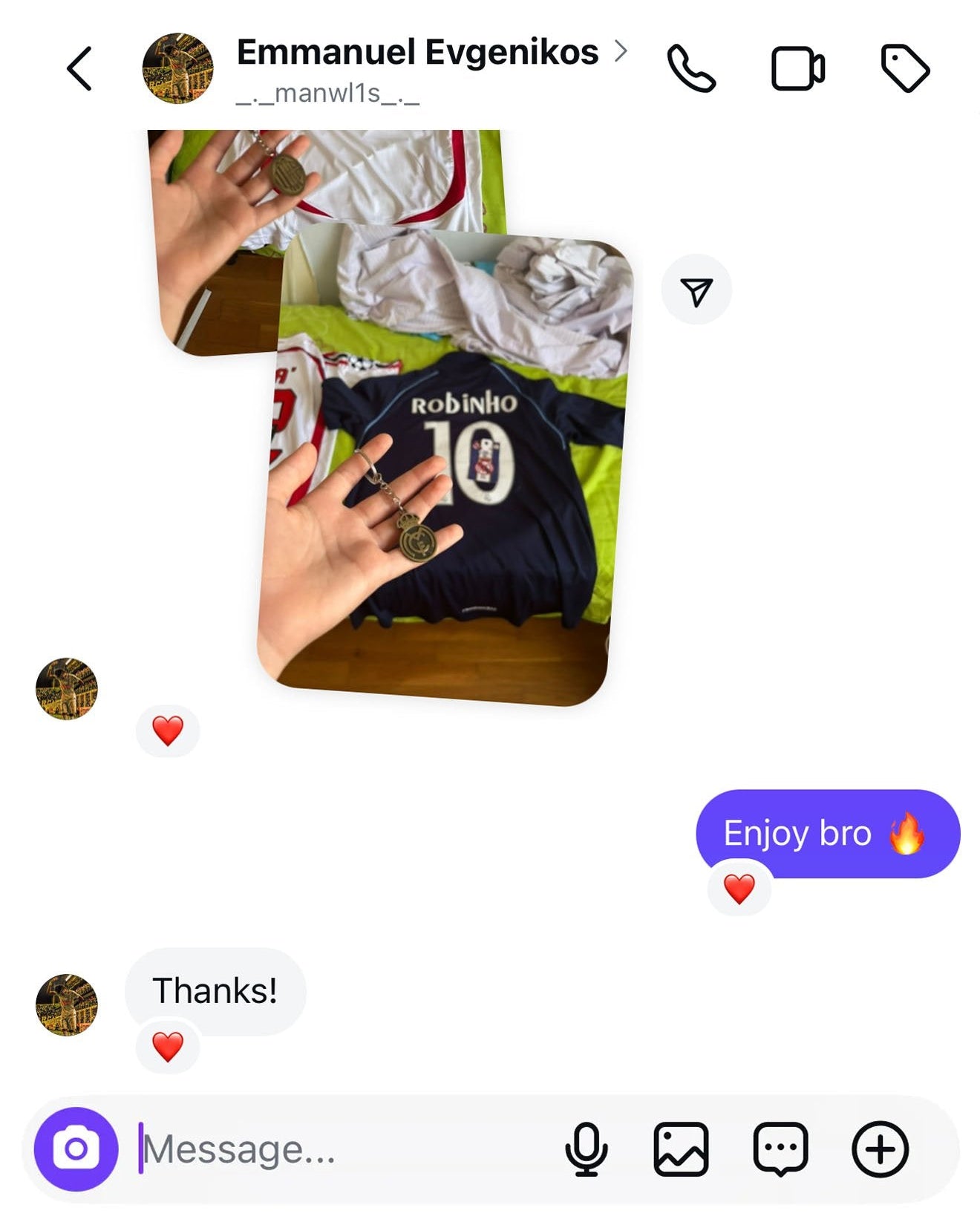Record a voice message
980x1225 pixels.
tap(587, 1149)
